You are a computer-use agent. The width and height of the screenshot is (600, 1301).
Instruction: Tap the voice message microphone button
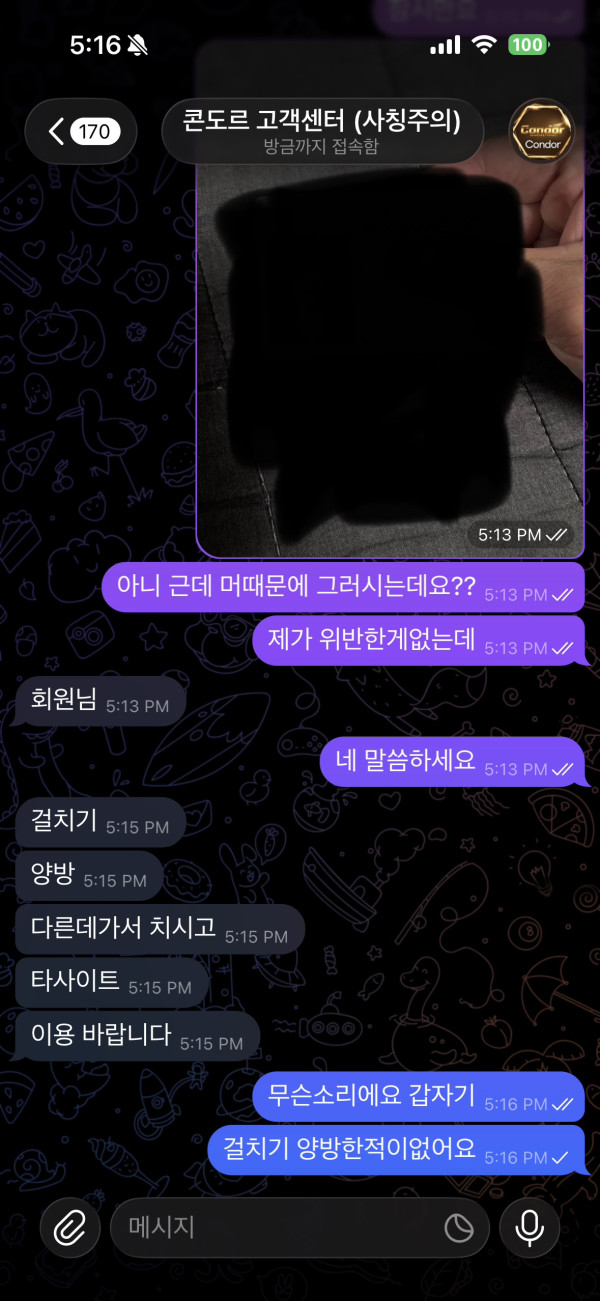coord(529,1227)
